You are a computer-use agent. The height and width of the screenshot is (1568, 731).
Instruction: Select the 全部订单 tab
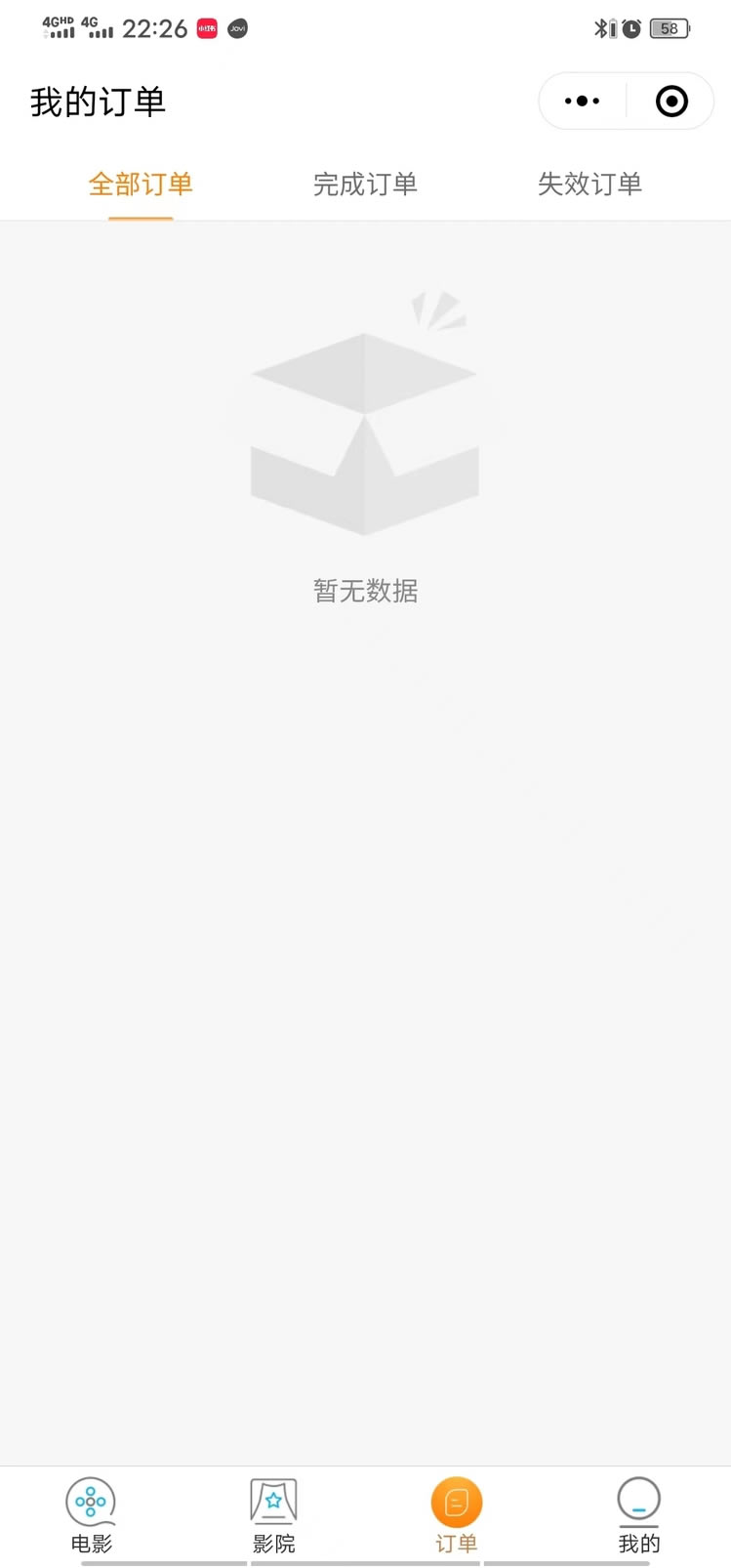141,185
